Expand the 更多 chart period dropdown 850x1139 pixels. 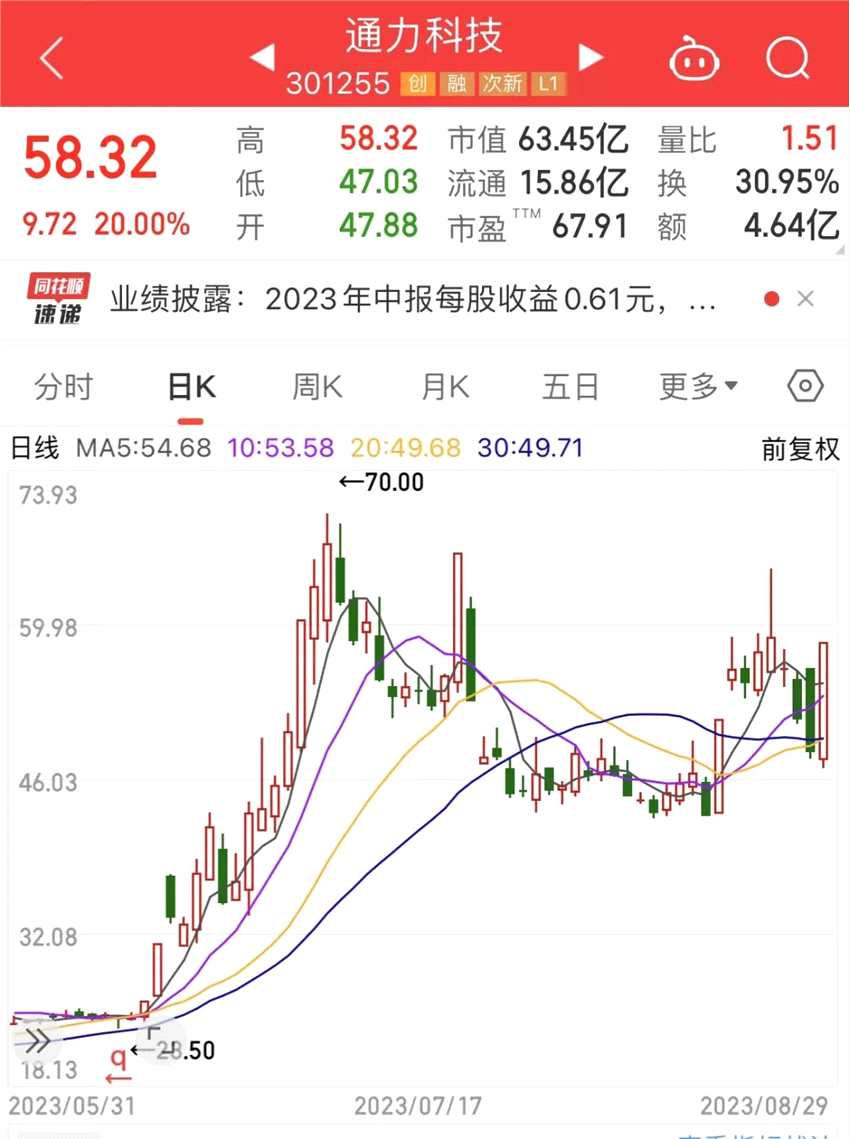[x=698, y=386]
